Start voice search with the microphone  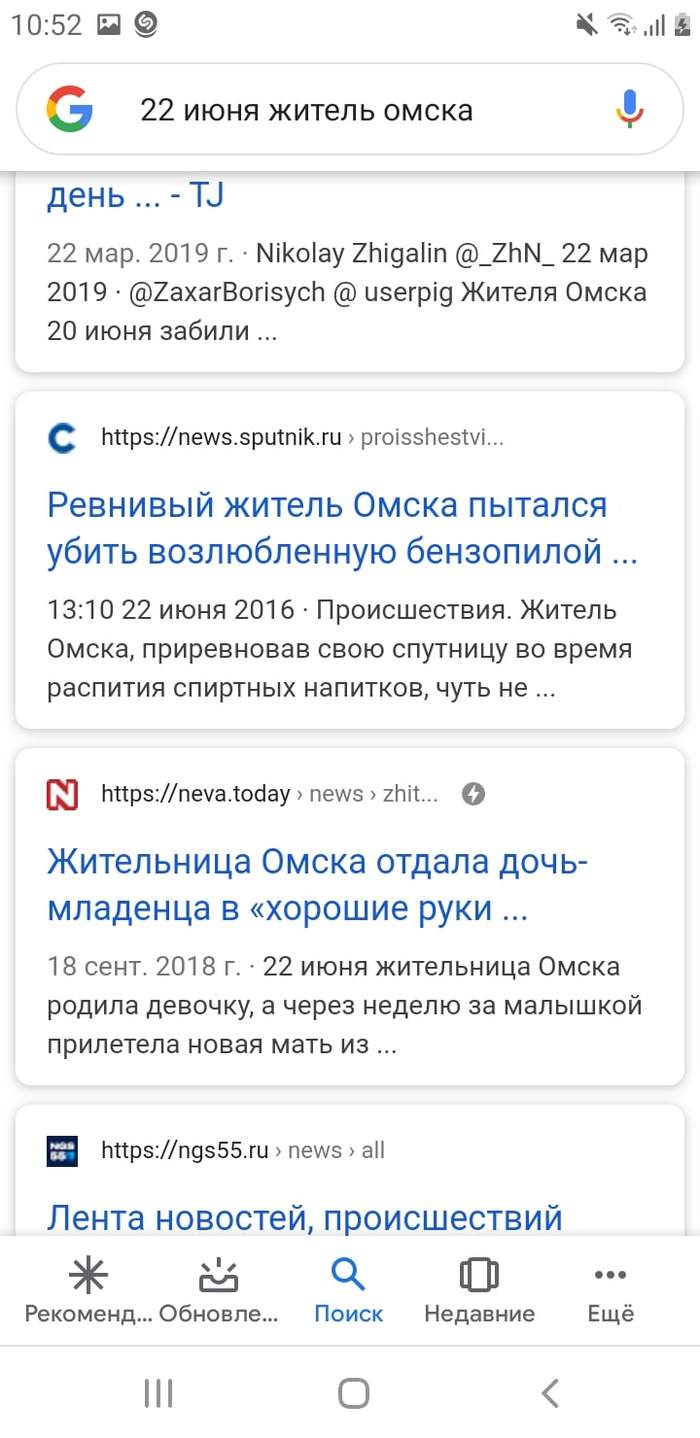(629, 109)
